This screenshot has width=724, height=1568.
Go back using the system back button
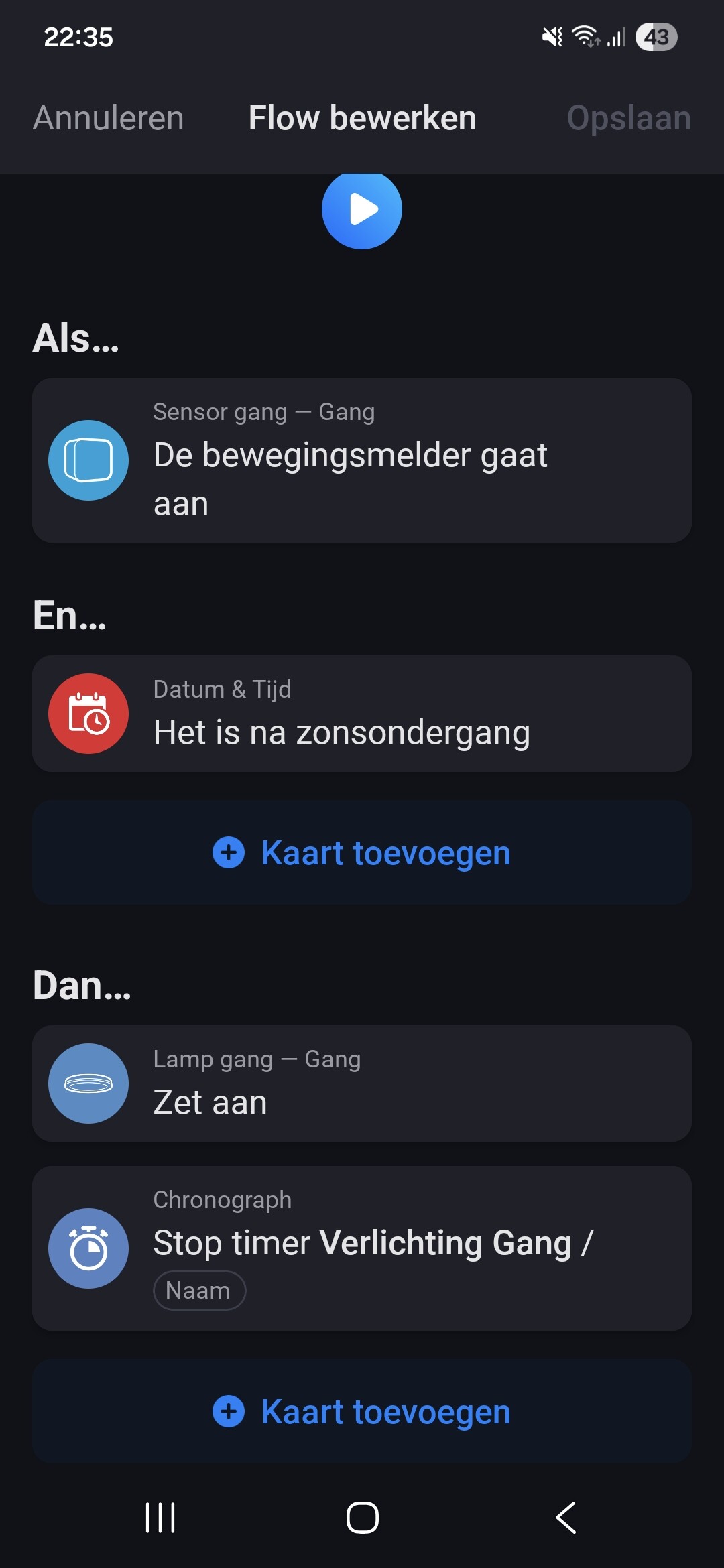click(x=565, y=1518)
